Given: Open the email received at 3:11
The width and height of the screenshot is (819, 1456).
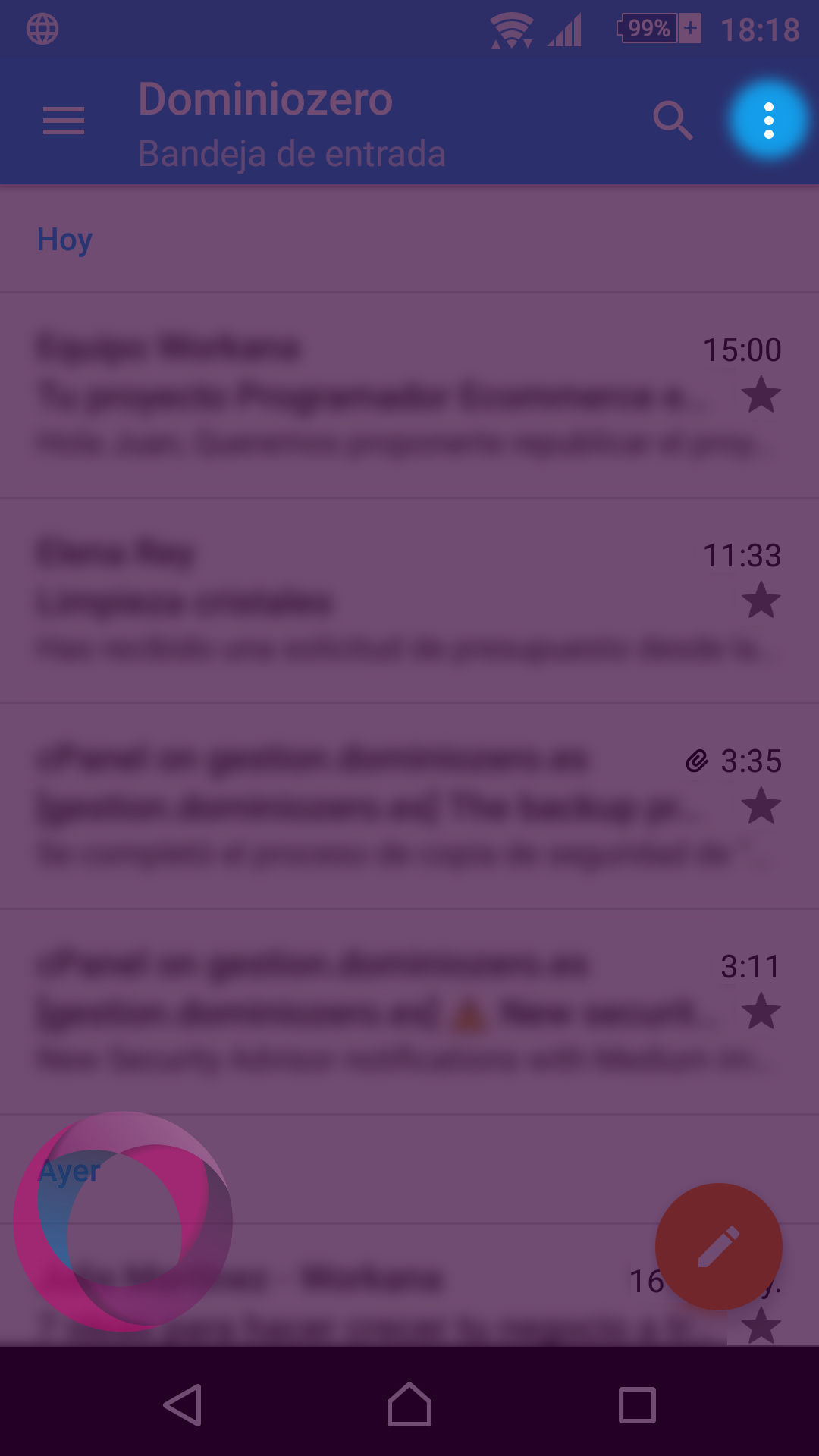Looking at the screenshot, I should [364, 1012].
